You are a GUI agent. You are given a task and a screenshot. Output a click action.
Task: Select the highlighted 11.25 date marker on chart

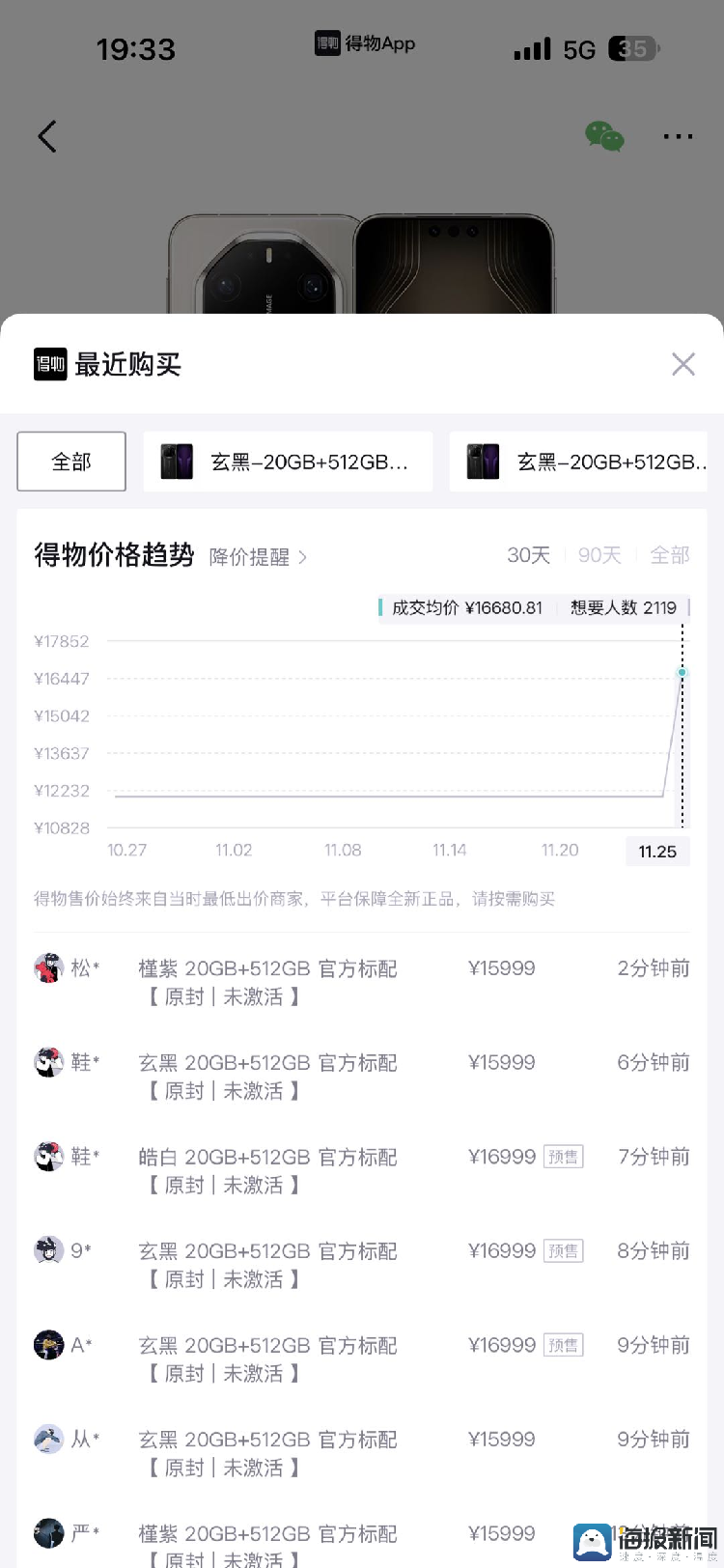coord(657,853)
